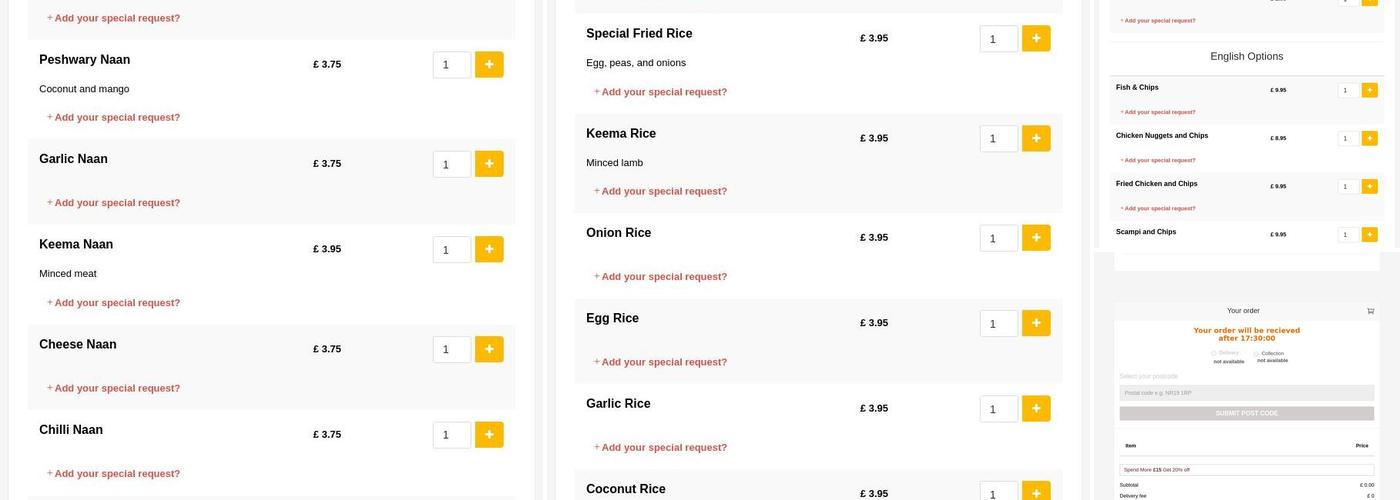Edit the quantity field for Garlic Naan
1400x500 pixels.
tap(451, 164)
